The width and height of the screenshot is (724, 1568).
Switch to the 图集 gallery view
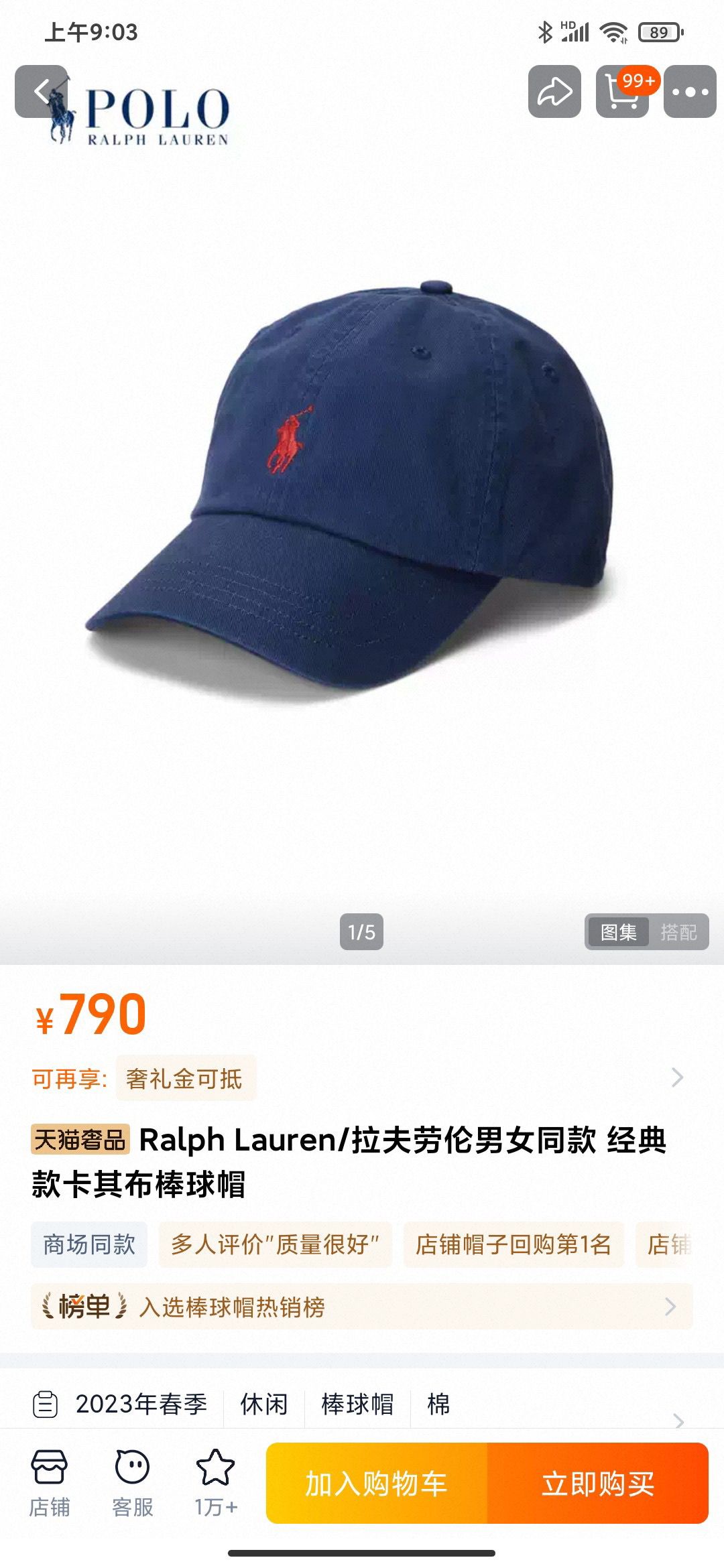[x=618, y=932]
